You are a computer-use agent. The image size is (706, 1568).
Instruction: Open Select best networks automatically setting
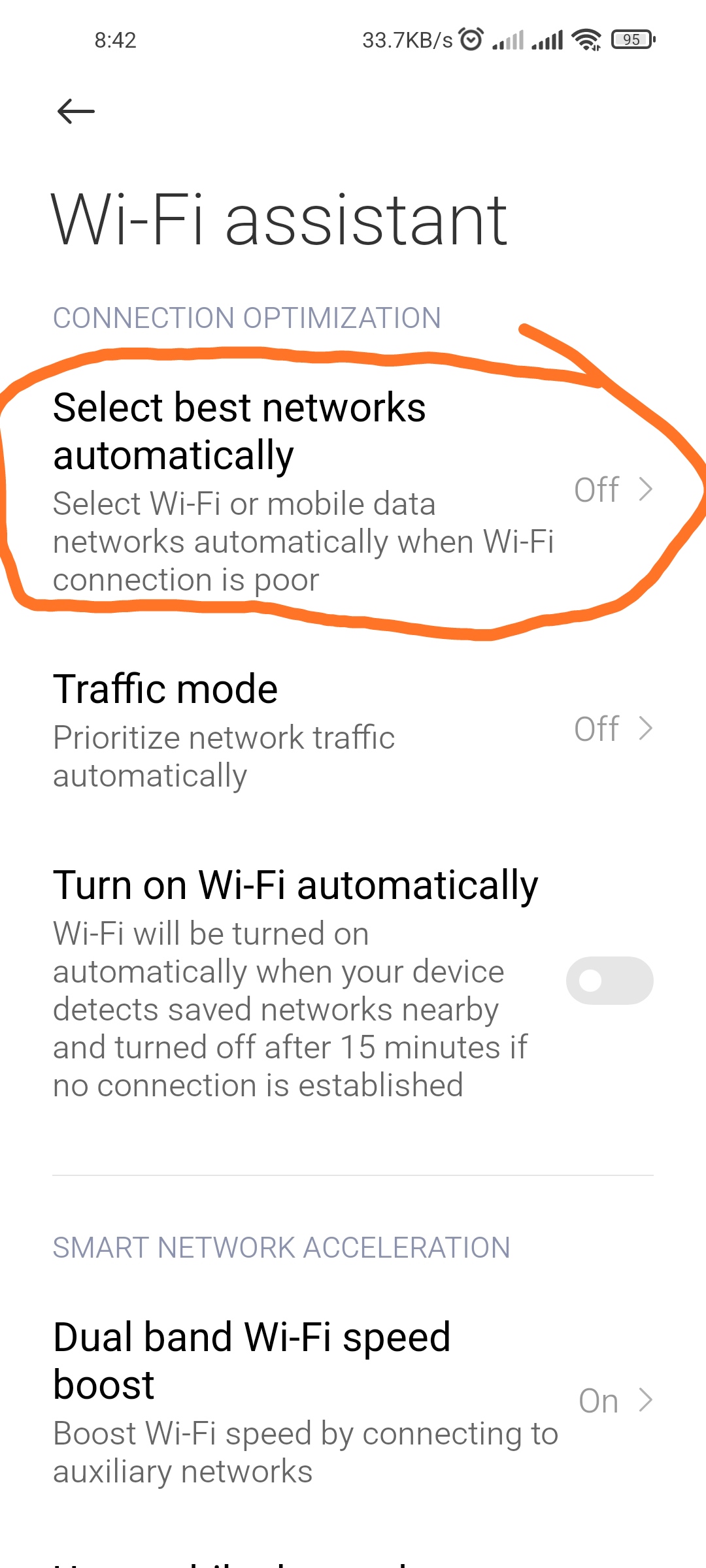point(353,490)
